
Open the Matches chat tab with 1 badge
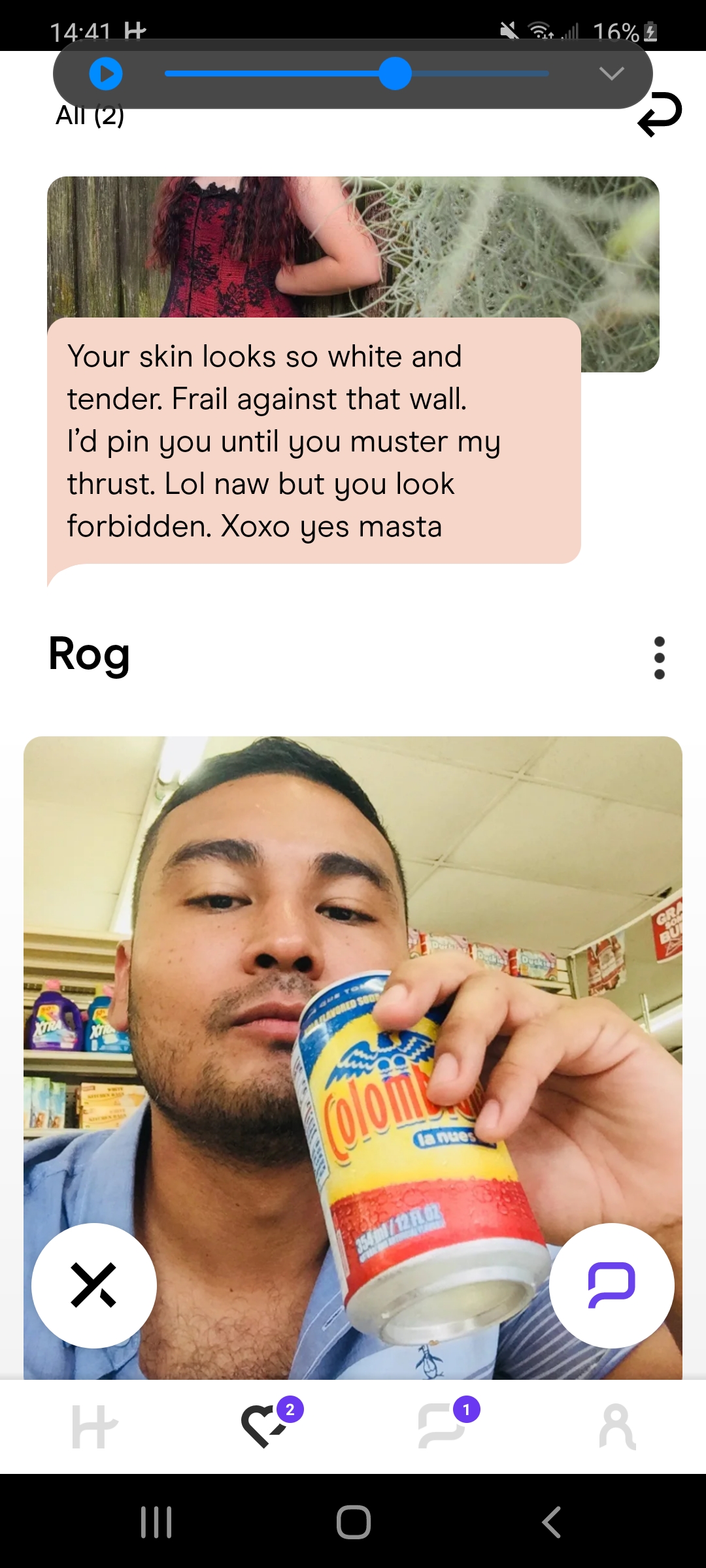442,1427
